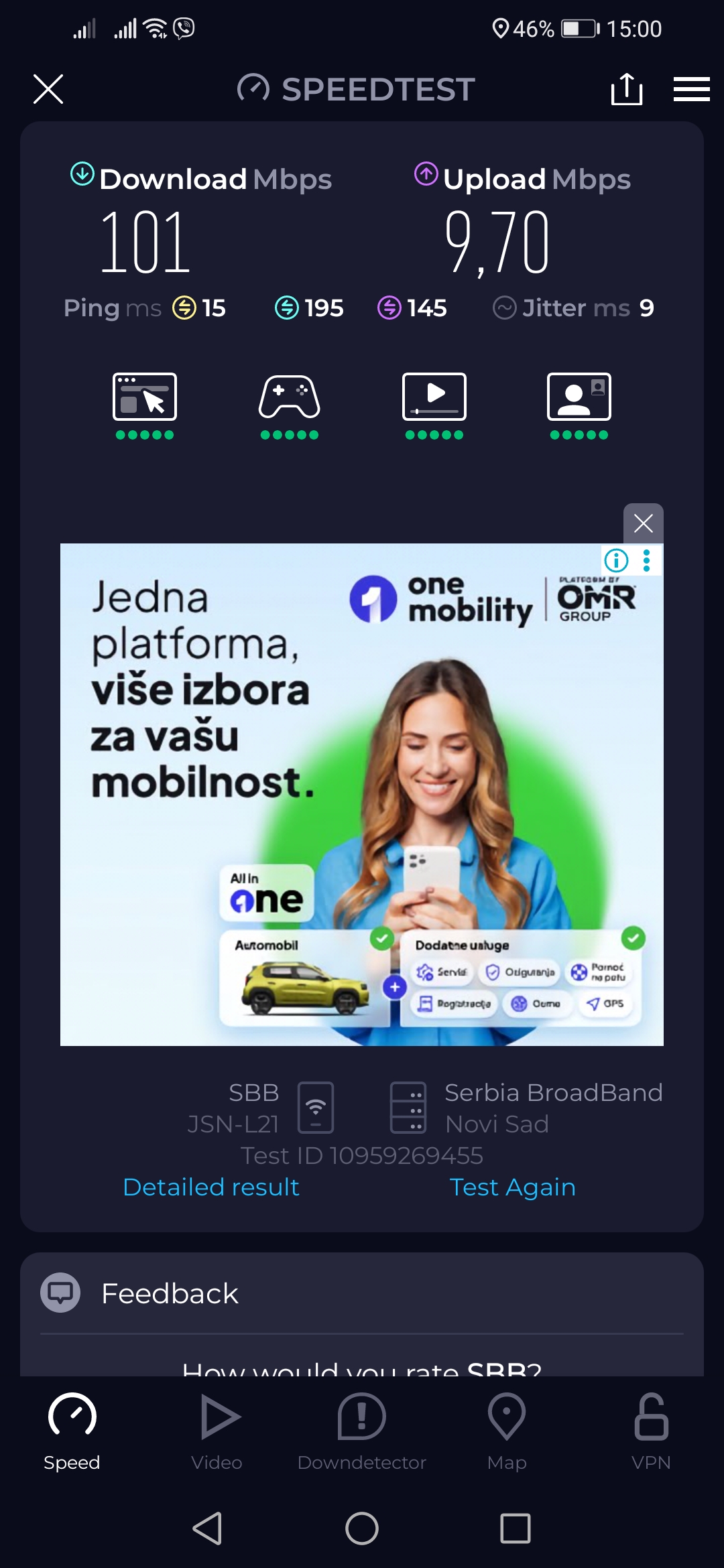Tap Test Again to rerun test
Screen dimensions: 724x1568
tap(512, 1187)
